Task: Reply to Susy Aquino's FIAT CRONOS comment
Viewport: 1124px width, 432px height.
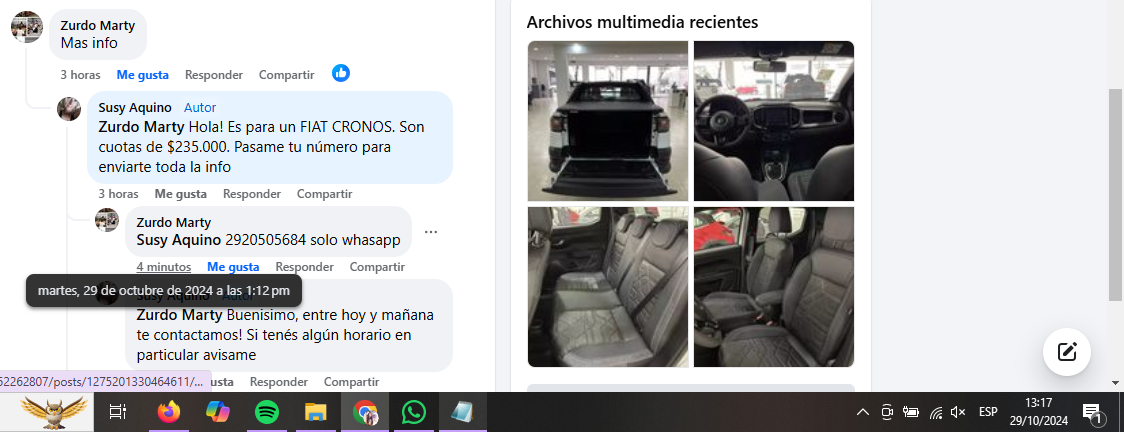Action: [x=252, y=194]
